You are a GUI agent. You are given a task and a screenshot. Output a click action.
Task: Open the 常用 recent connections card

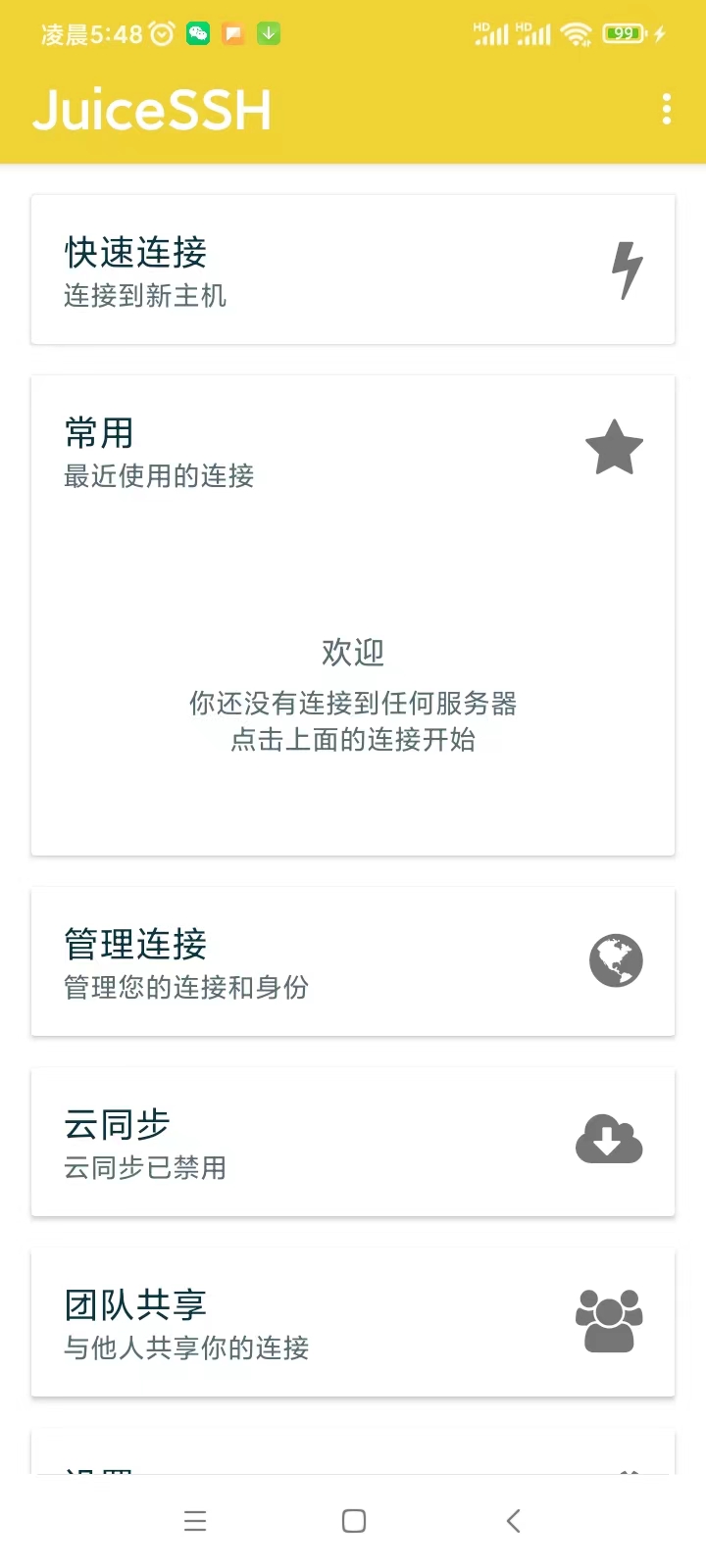point(353,615)
